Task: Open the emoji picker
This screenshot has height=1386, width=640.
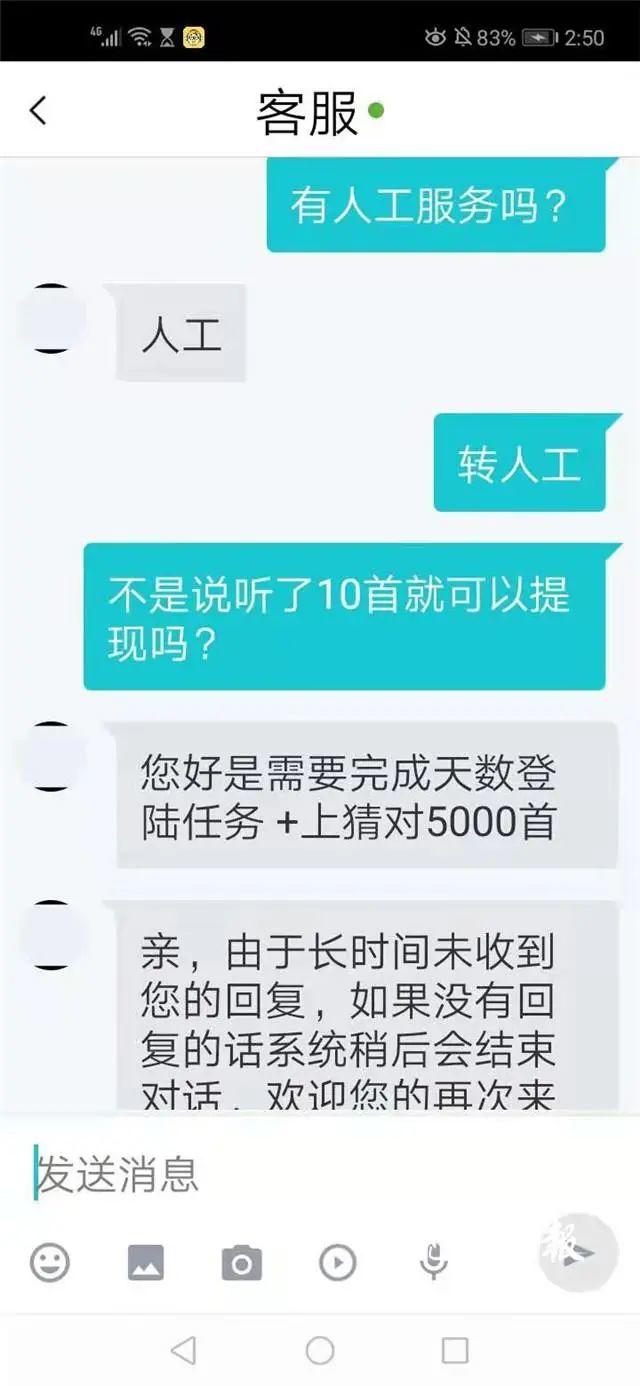Action: [x=50, y=1262]
